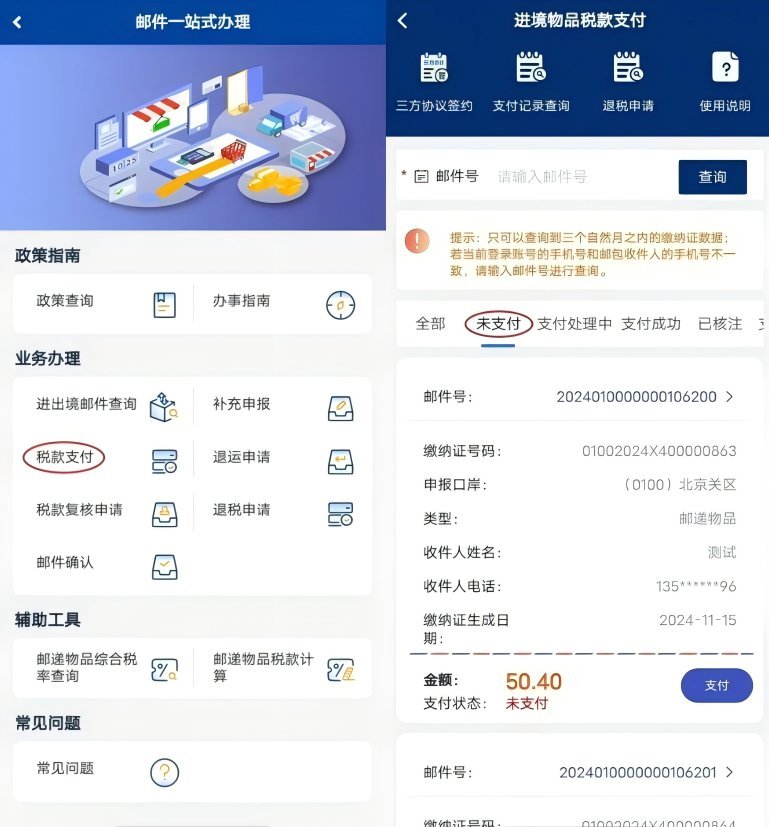Open 政策查询
Image resolution: width=769 pixels, height=827 pixels.
100,303
